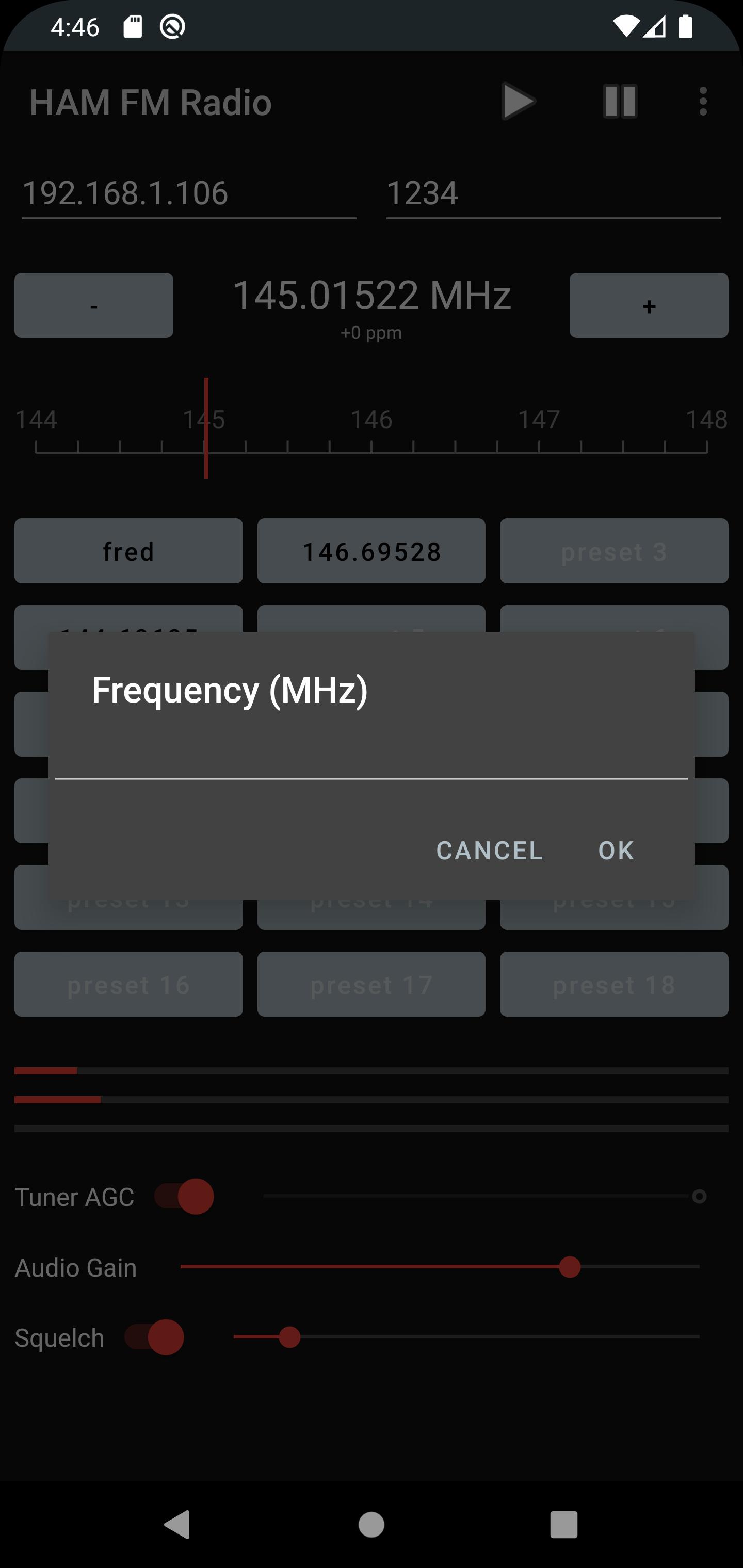Return to the home screen
This screenshot has height=1568, width=743.
point(371,1525)
